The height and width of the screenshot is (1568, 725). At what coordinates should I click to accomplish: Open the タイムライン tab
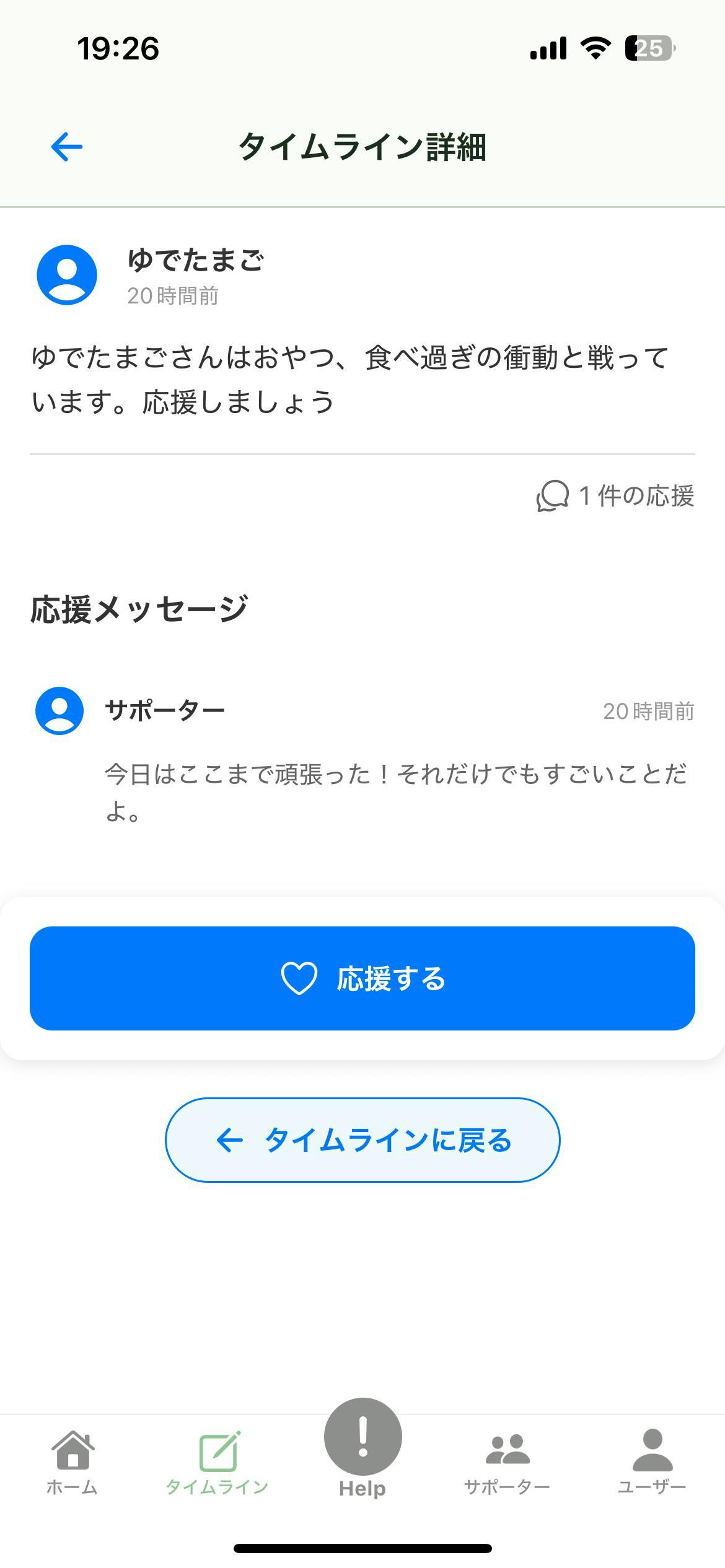[217, 1461]
